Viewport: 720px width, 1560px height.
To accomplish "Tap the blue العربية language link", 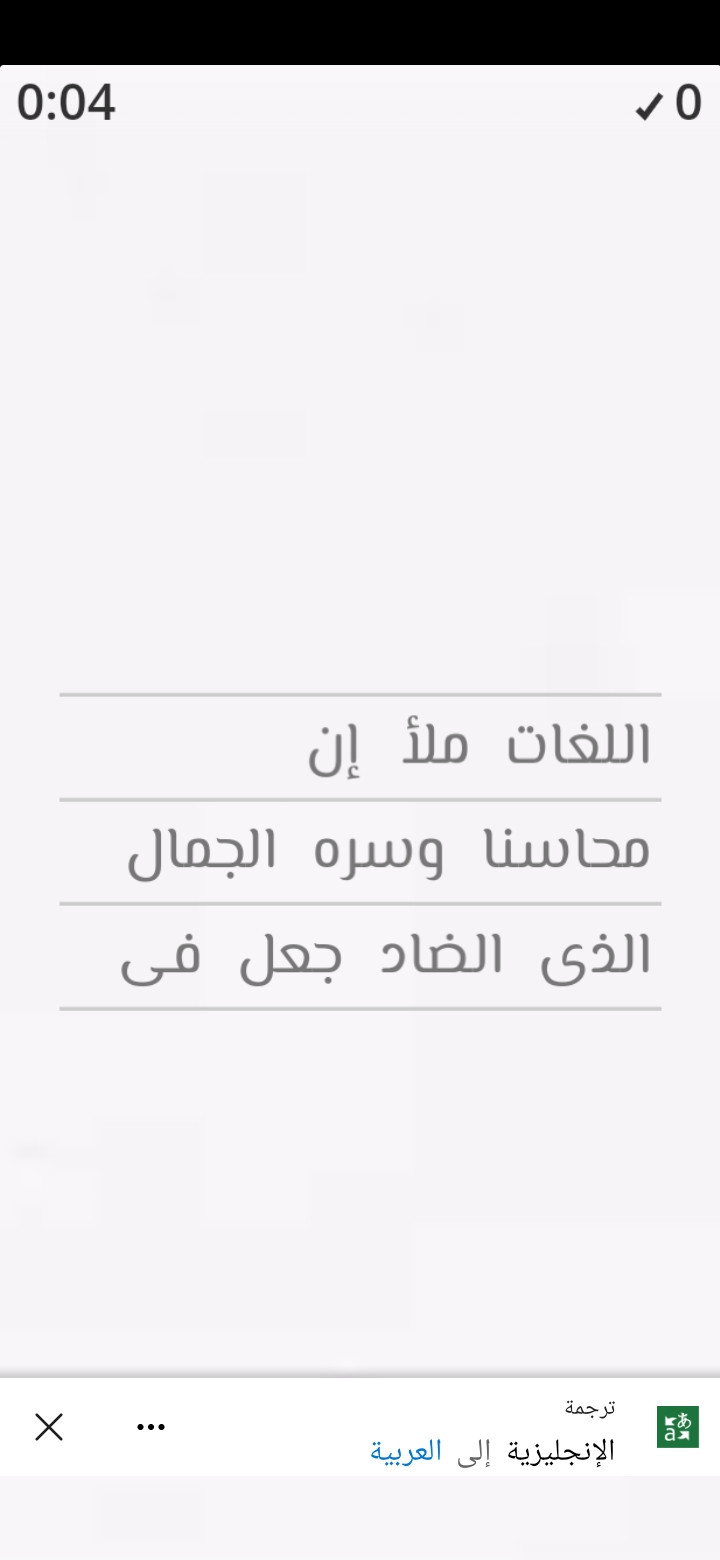I will point(406,1451).
